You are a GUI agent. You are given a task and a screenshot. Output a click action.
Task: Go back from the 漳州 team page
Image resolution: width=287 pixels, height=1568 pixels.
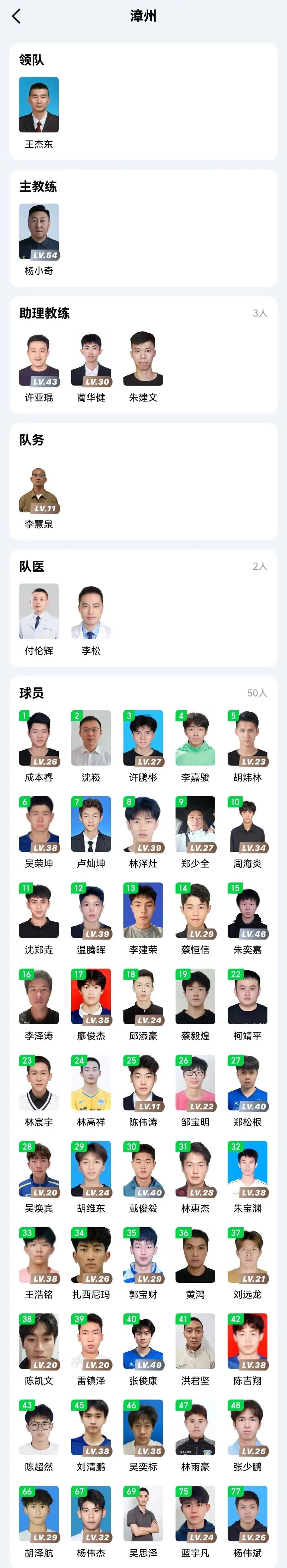tap(16, 16)
